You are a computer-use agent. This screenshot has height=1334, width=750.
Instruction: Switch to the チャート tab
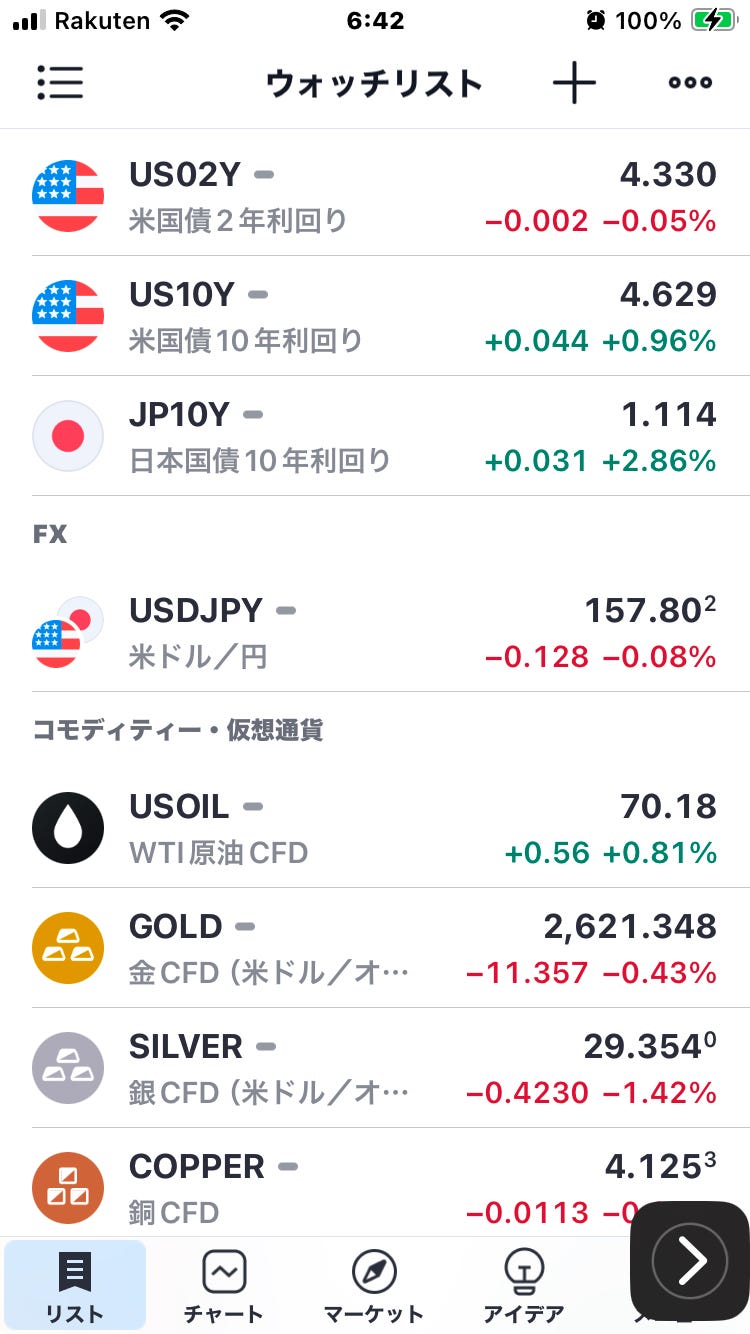pyautogui.click(x=224, y=1287)
